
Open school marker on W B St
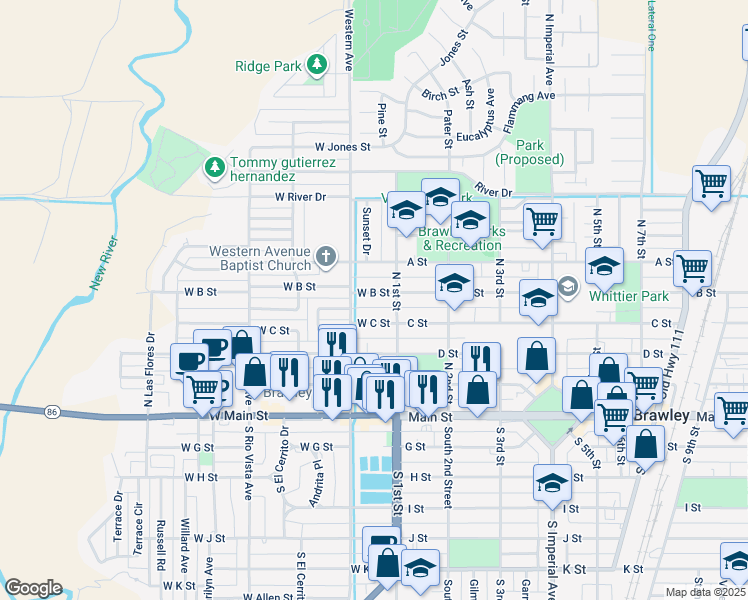455,283
